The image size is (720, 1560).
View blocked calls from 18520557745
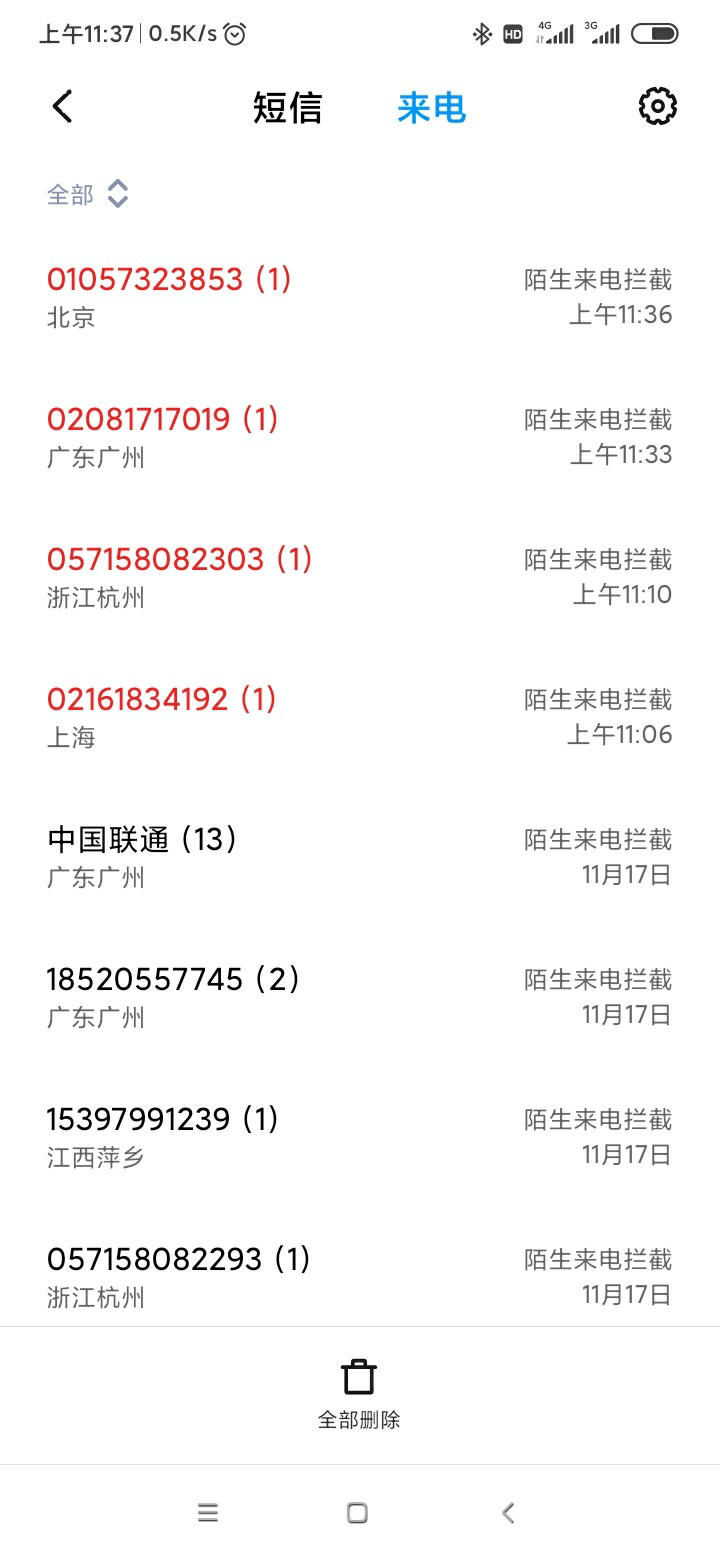click(360, 998)
